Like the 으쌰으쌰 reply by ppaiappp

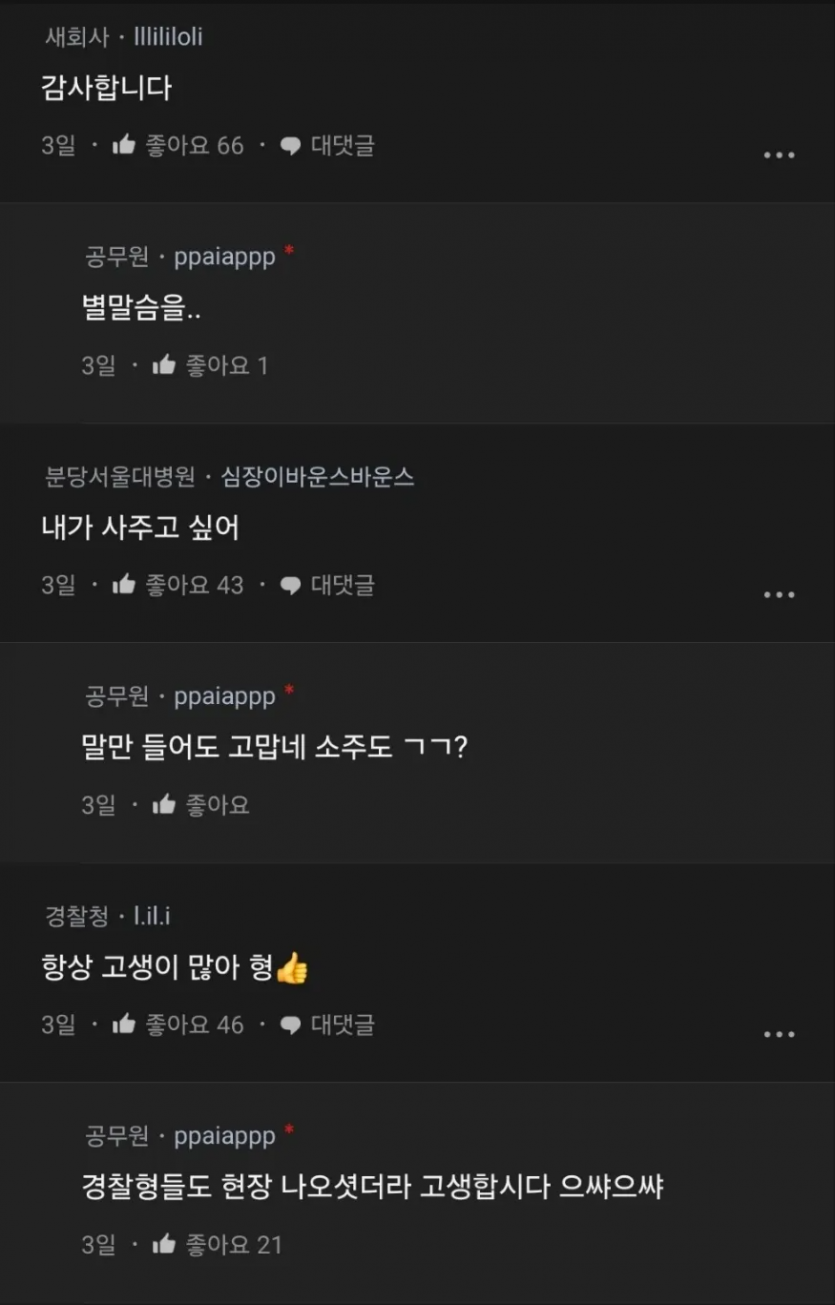(217, 1245)
